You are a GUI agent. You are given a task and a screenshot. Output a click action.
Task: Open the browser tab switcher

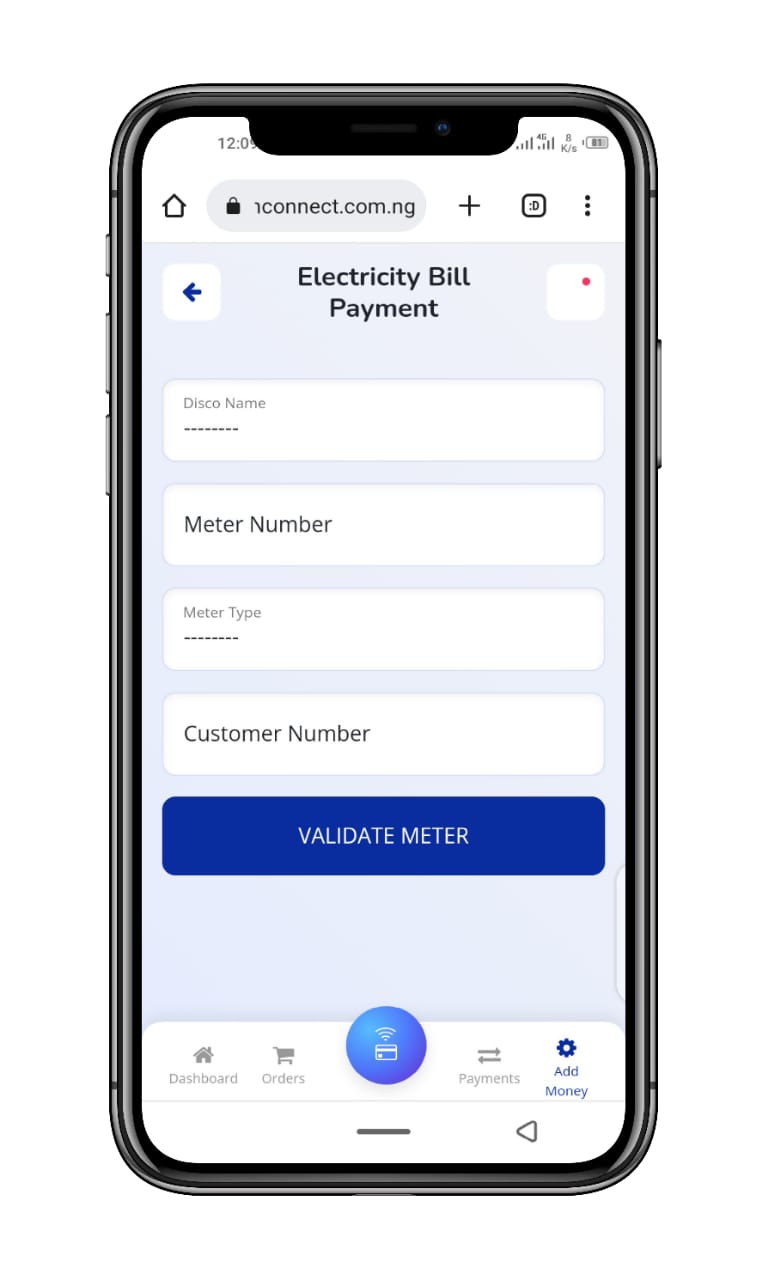534,206
